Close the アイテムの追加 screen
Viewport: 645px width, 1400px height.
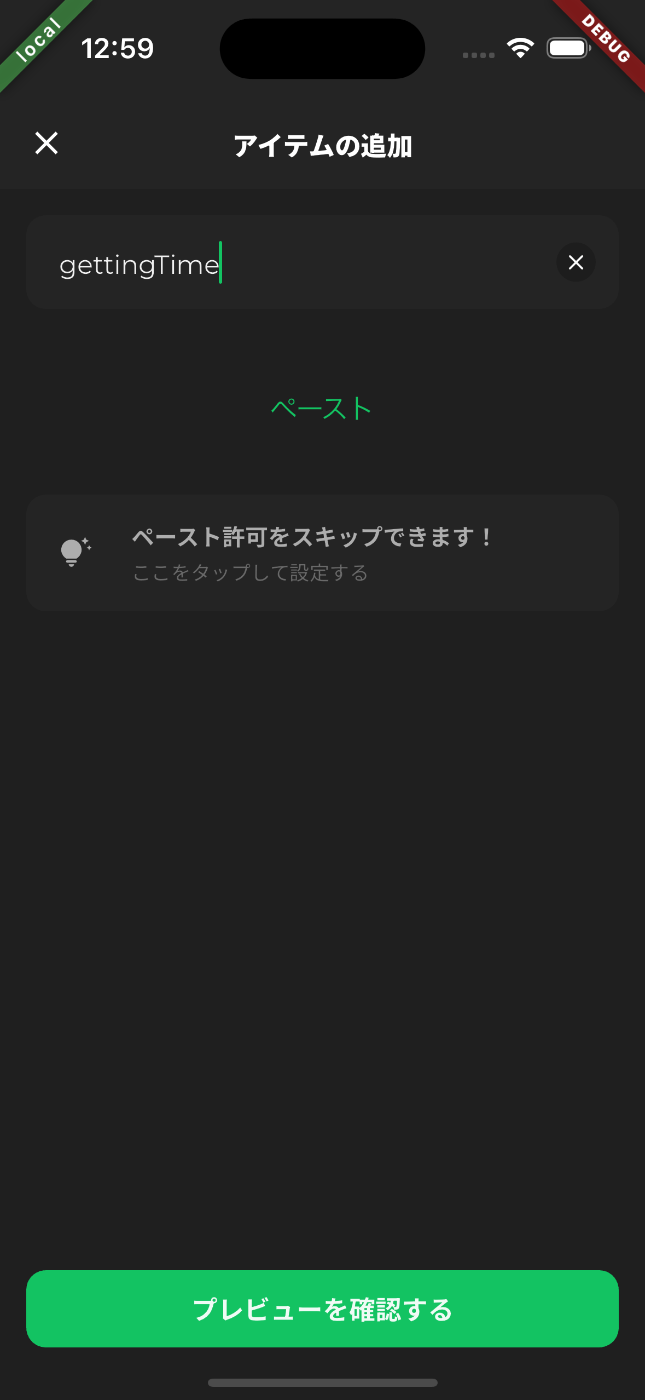point(47,143)
